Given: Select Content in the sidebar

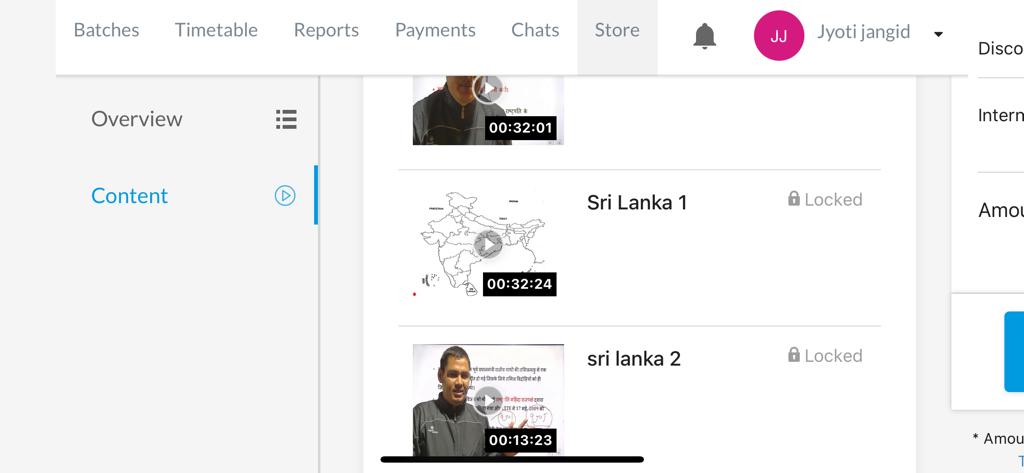Looking at the screenshot, I should click(130, 196).
